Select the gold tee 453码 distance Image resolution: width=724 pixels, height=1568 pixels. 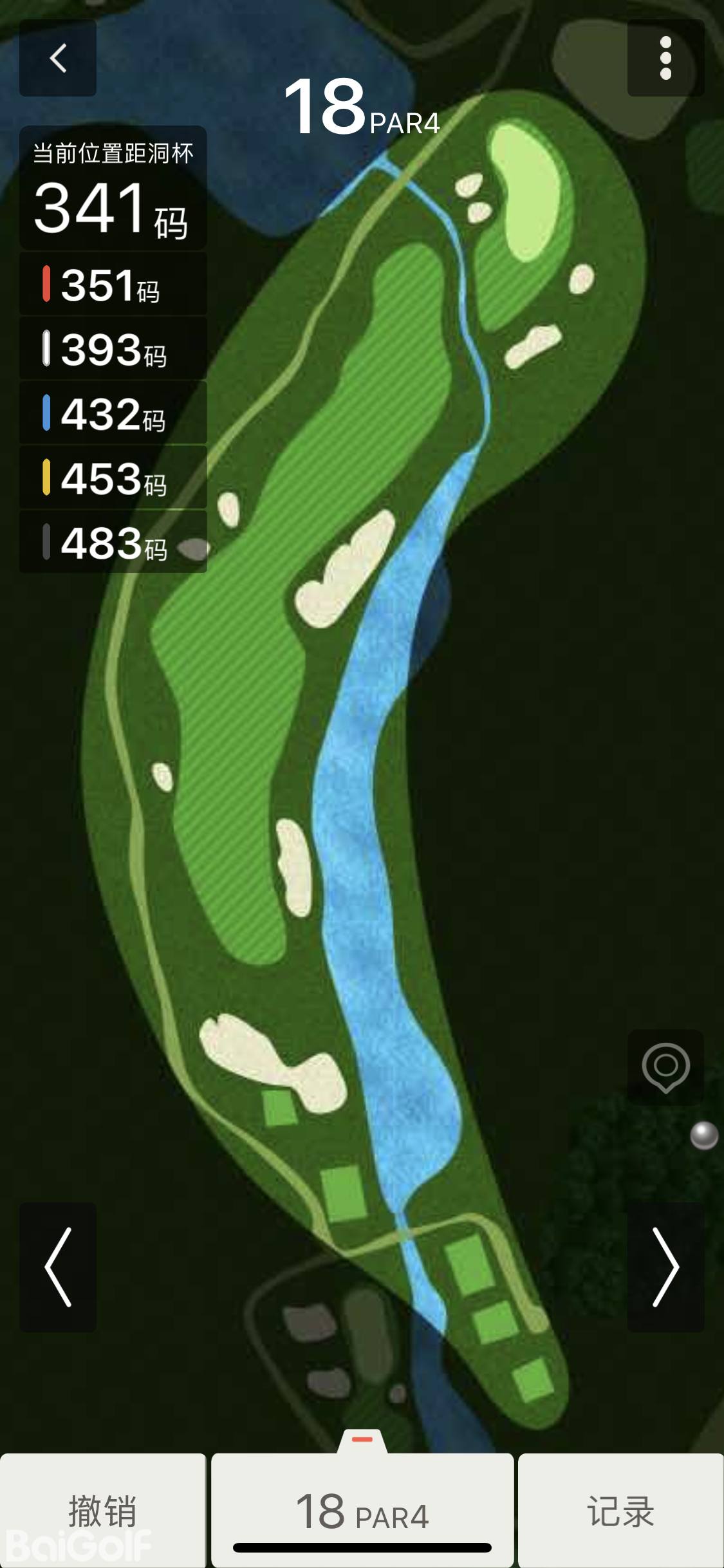pyautogui.click(x=113, y=478)
